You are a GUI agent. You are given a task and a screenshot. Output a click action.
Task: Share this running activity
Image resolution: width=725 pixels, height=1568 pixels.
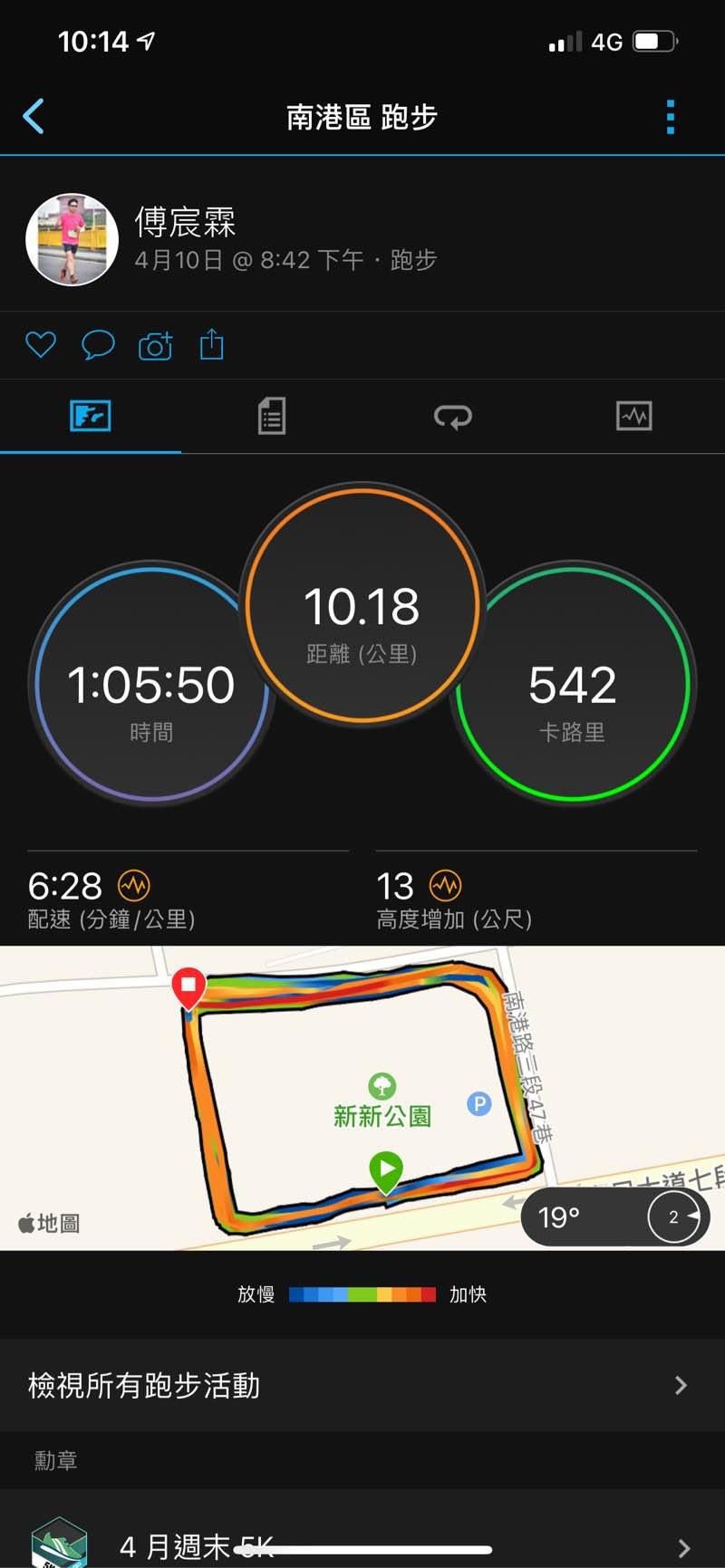point(212,345)
